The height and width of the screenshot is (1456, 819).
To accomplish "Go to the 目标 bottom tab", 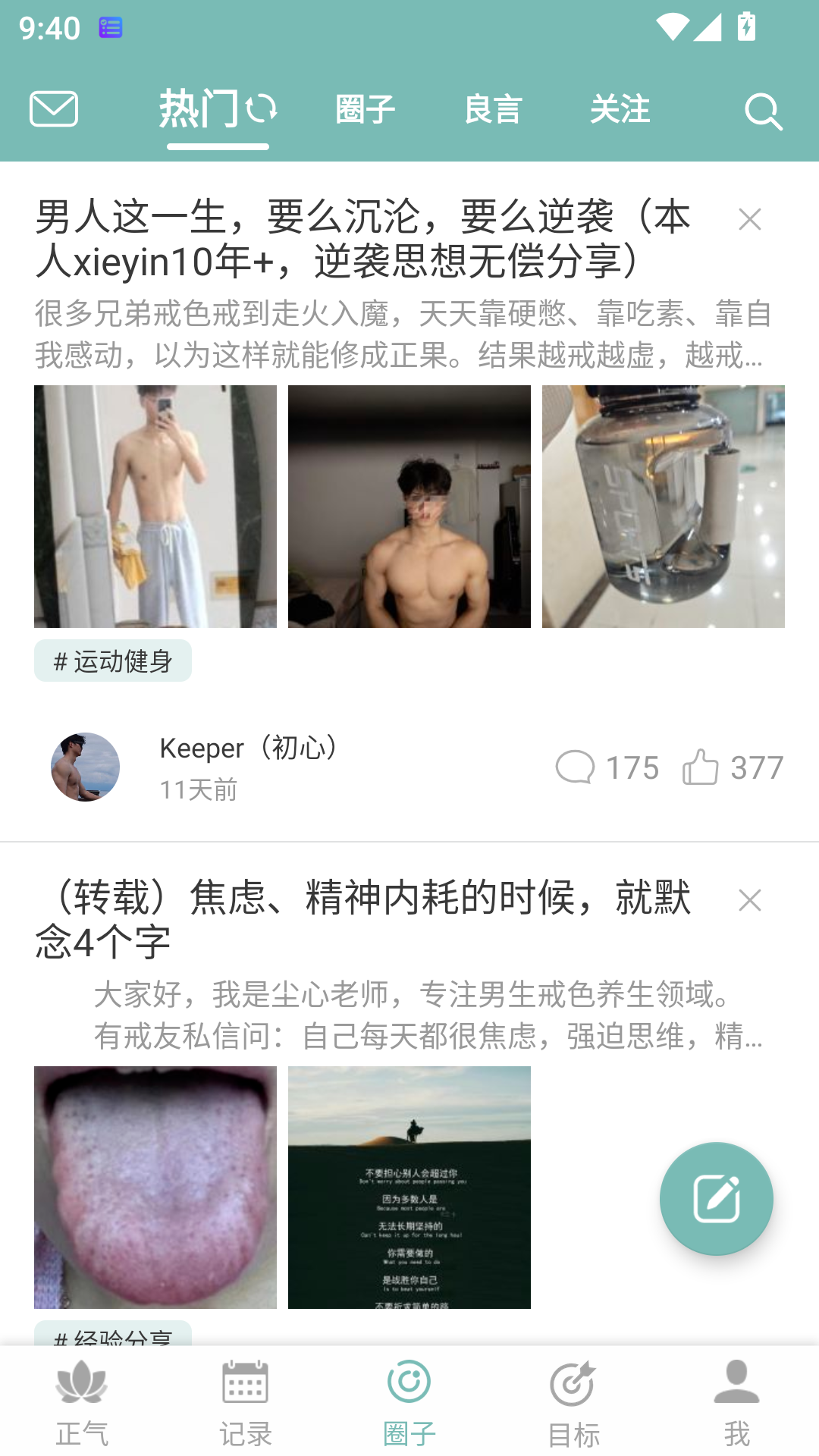I will point(573,1403).
